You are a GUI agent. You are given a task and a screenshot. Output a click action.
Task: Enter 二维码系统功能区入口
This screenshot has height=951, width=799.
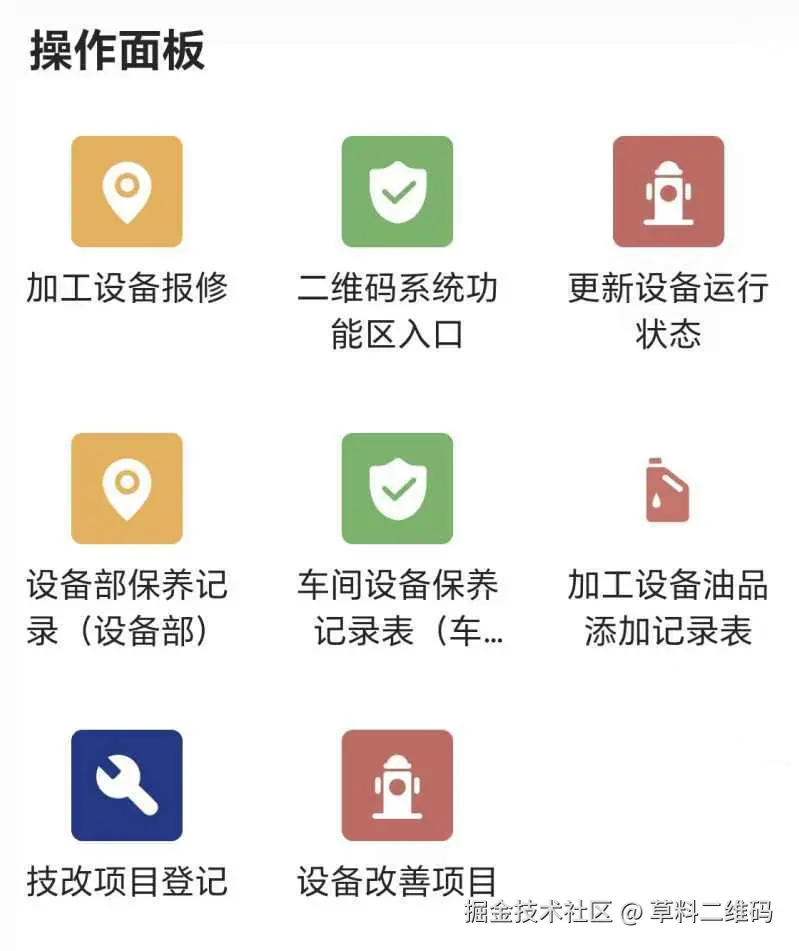[397, 192]
